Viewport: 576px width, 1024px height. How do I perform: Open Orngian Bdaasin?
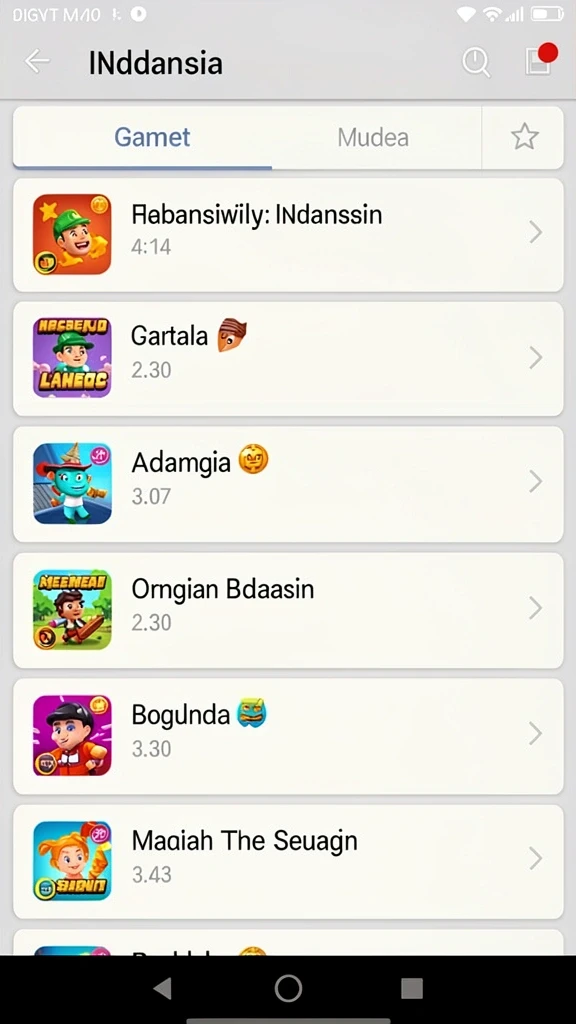288,610
